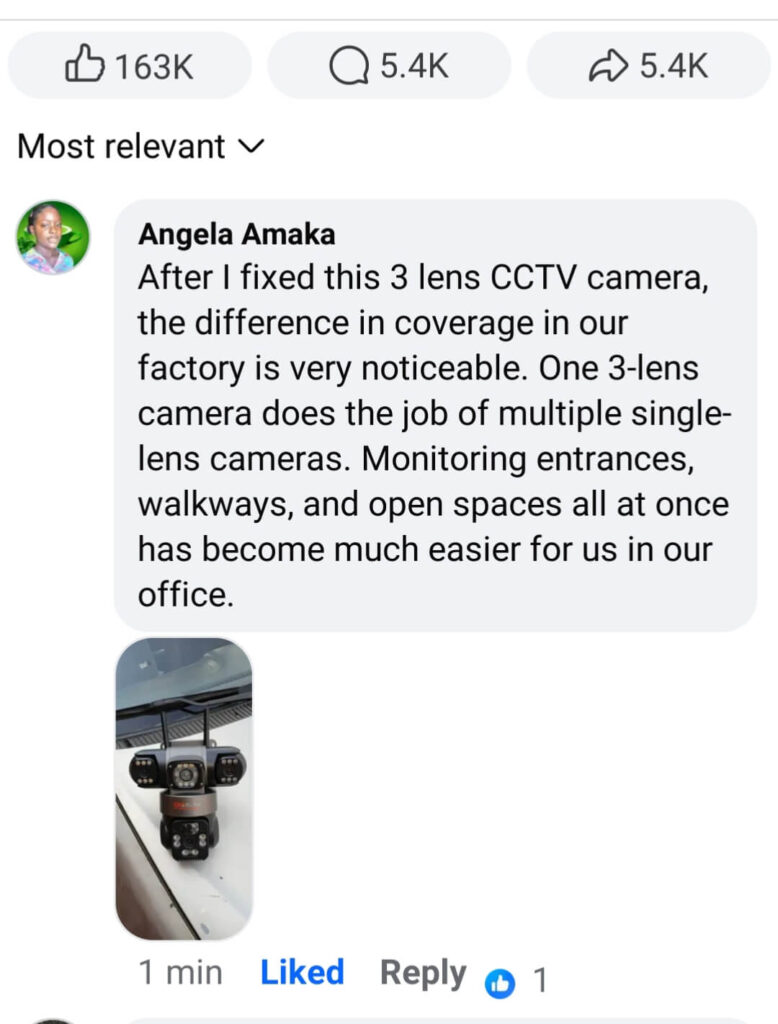Screen dimensions: 778x1024
Task: Reply to Angela Amaka's comment
Action: pyautogui.click(x=422, y=973)
